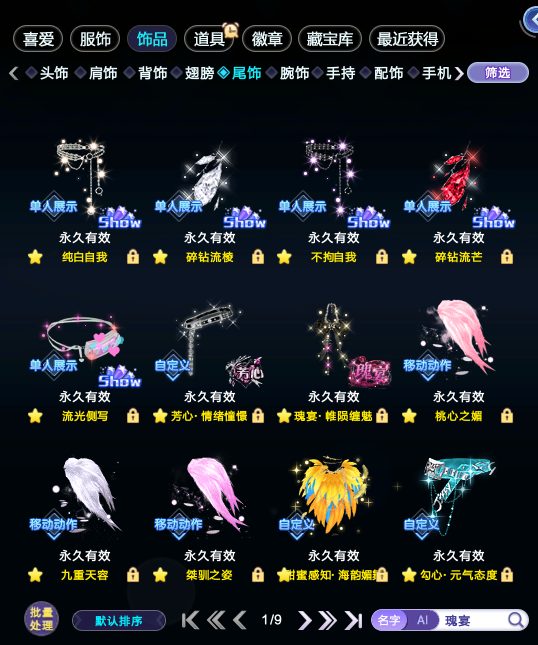The height and width of the screenshot is (645, 538).
Task: Switch to the 服饰 tab
Action: tap(95, 39)
